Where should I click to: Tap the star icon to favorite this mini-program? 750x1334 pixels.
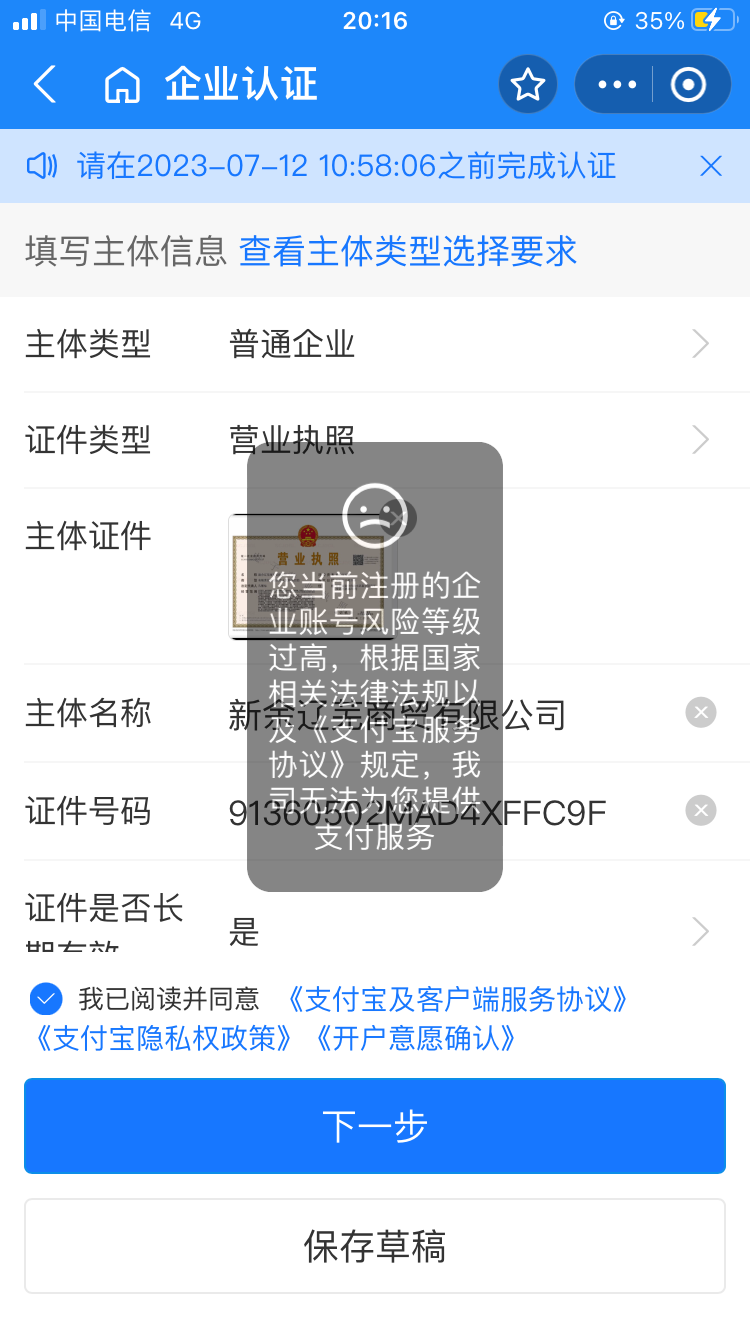pos(527,84)
